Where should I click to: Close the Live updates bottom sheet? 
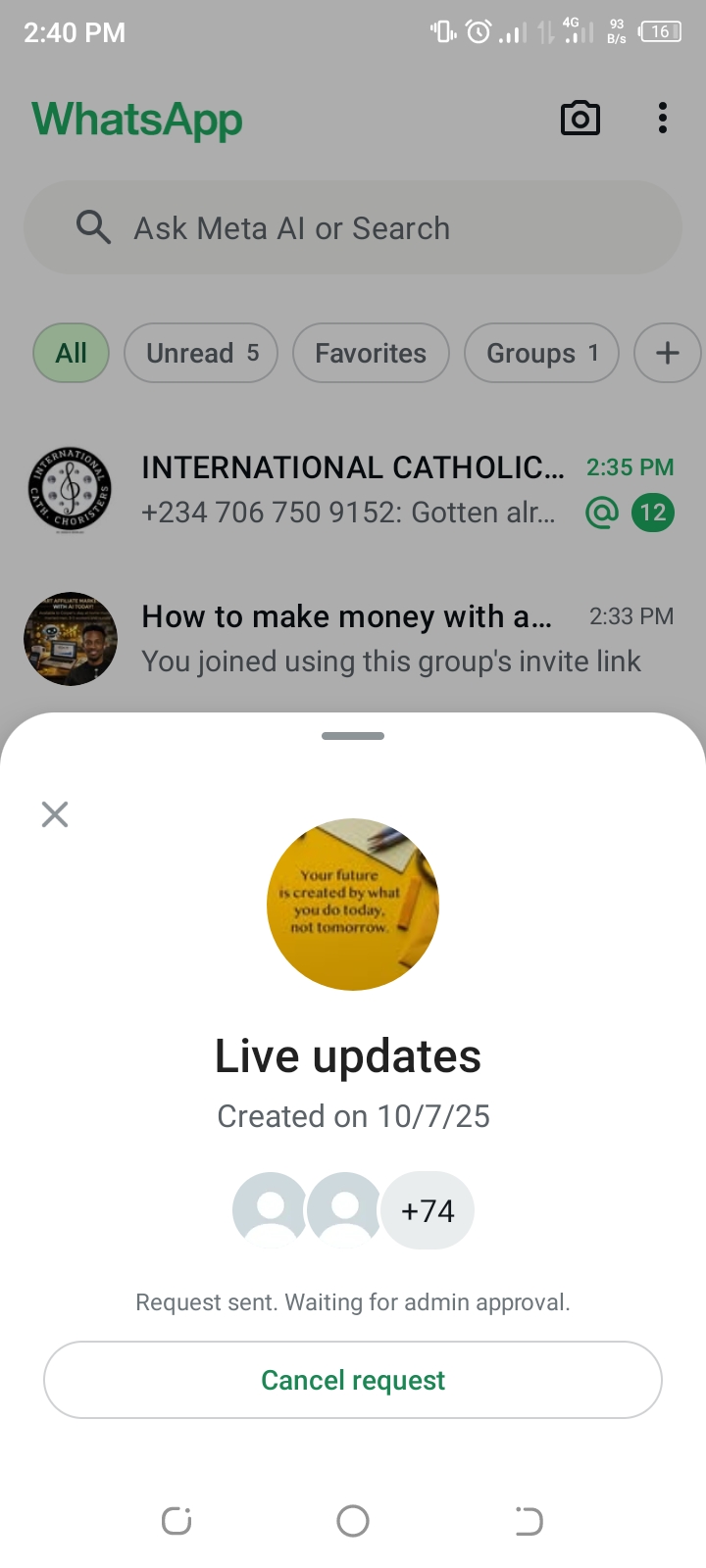[55, 814]
